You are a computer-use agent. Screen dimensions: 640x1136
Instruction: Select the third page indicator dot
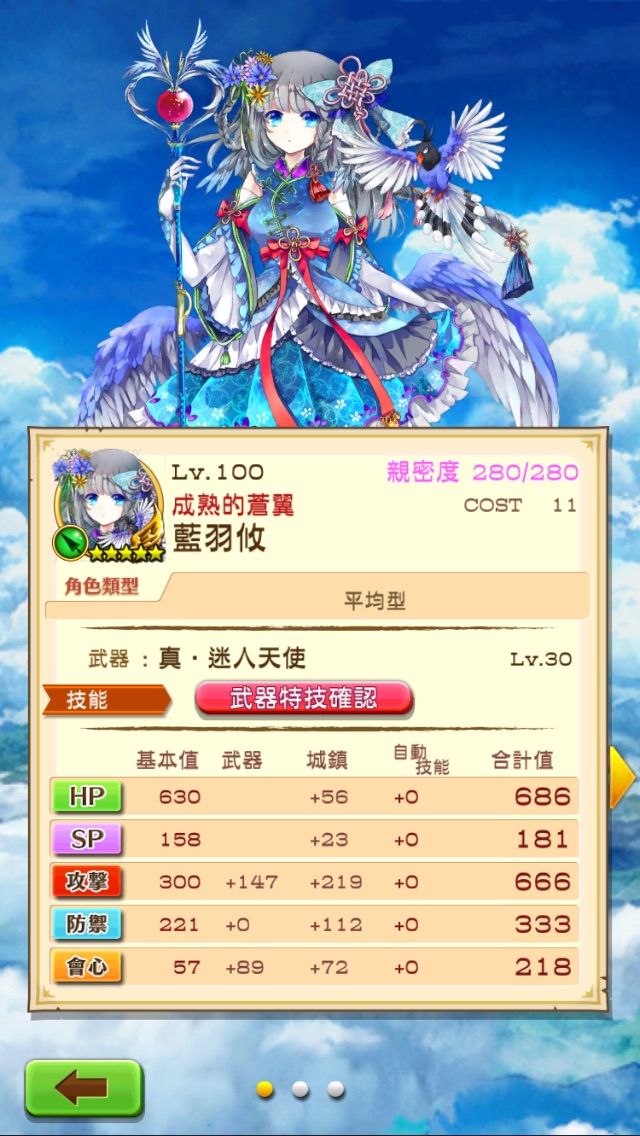tap(336, 1089)
